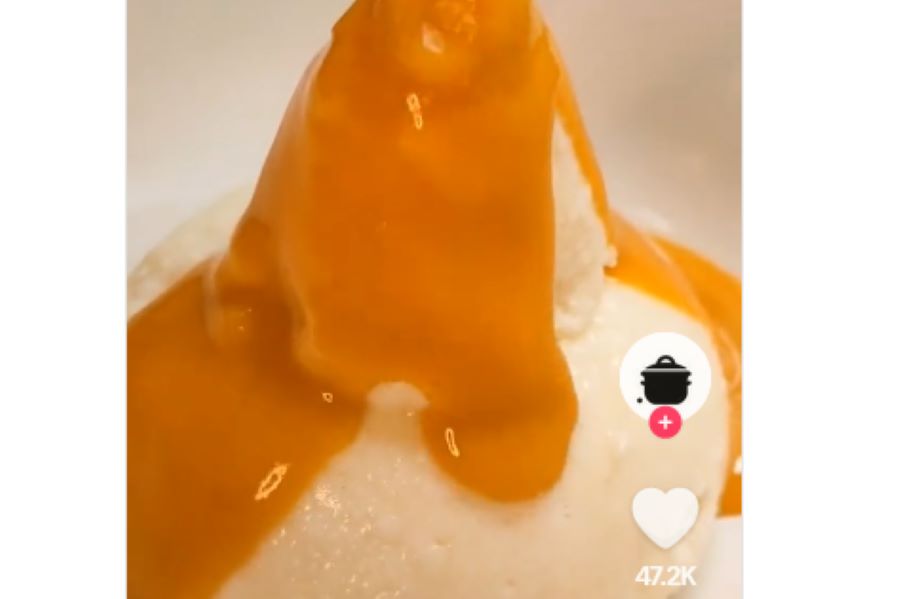Follow the creator via the plus badge

[x=665, y=422]
